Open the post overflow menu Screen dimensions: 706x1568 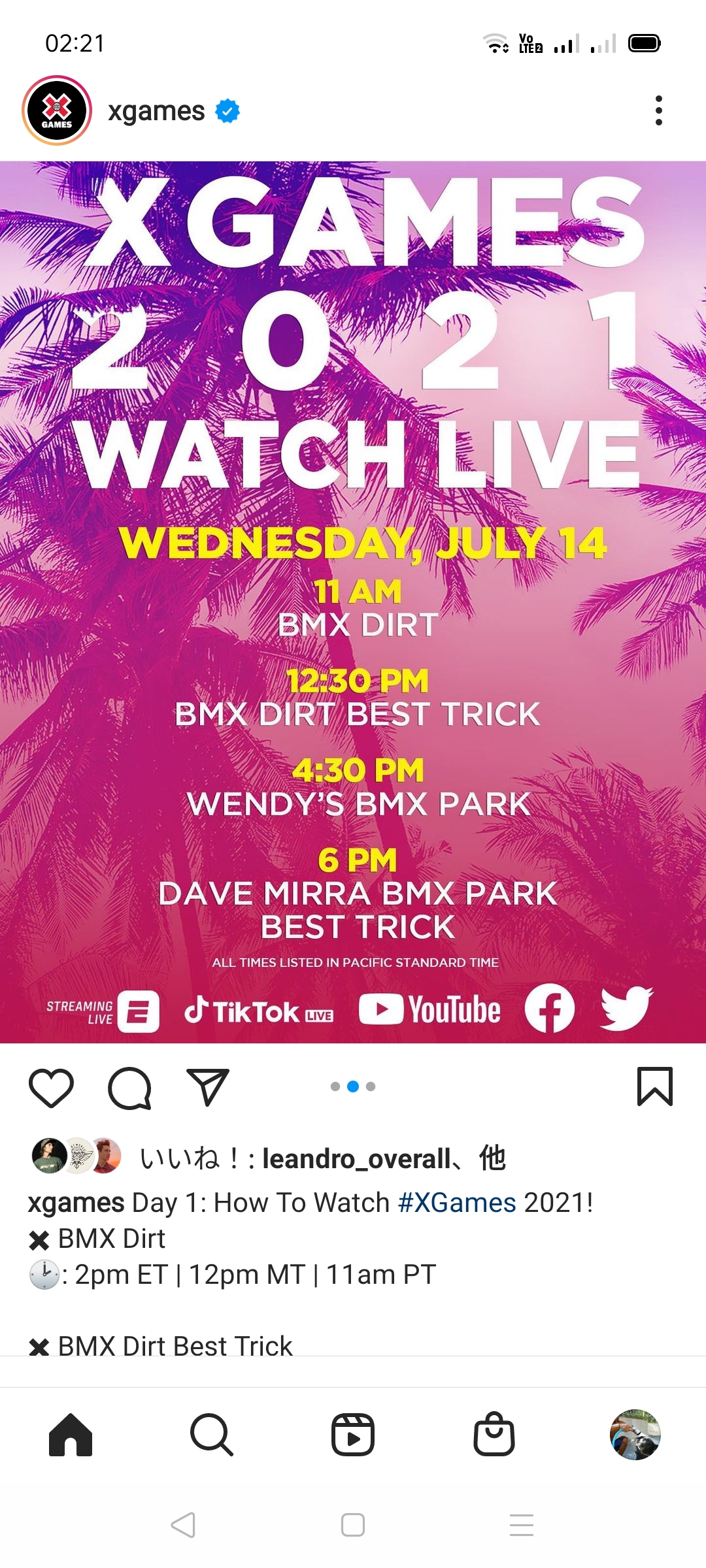658,110
